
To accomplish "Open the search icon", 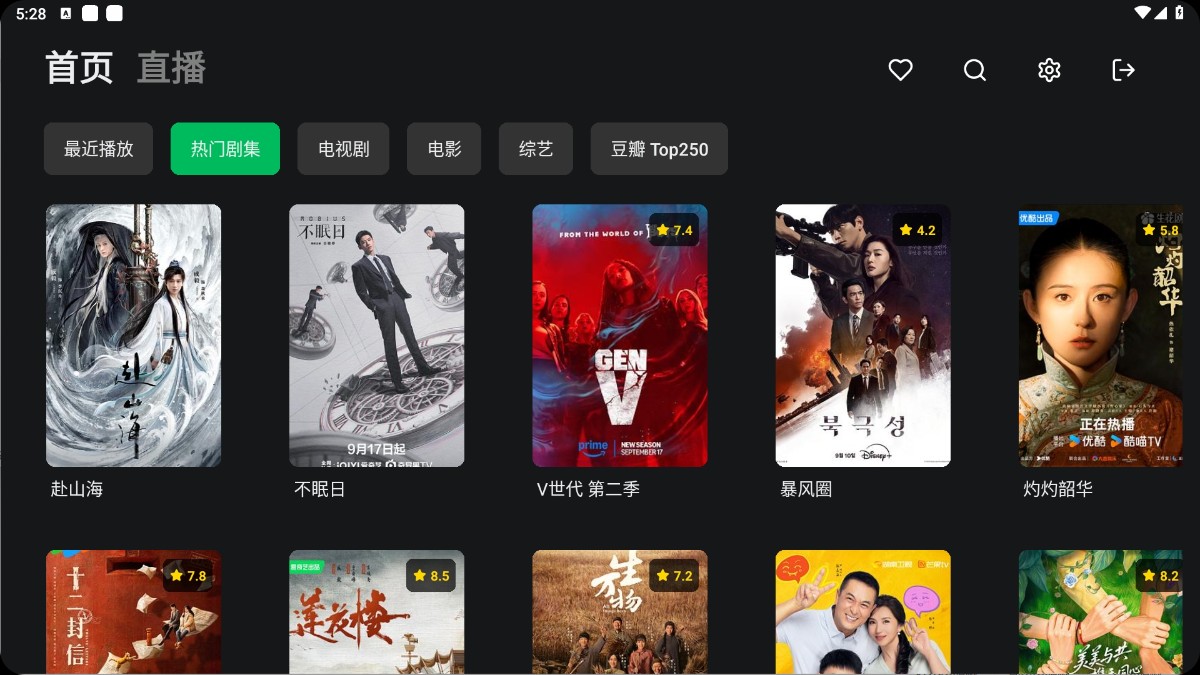I will (x=975, y=70).
